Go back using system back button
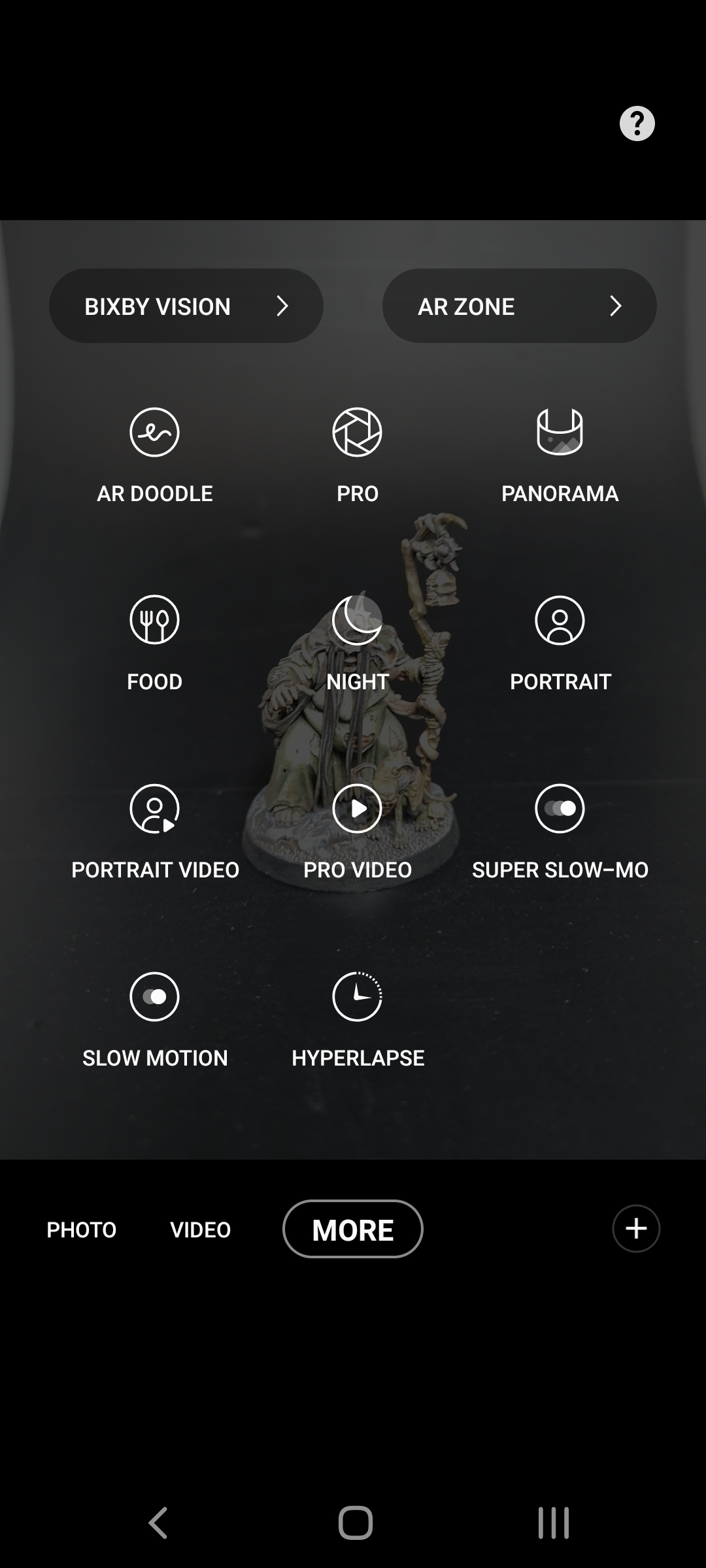Image resolution: width=706 pixels, height=1568 pixels. point(158,1524)
